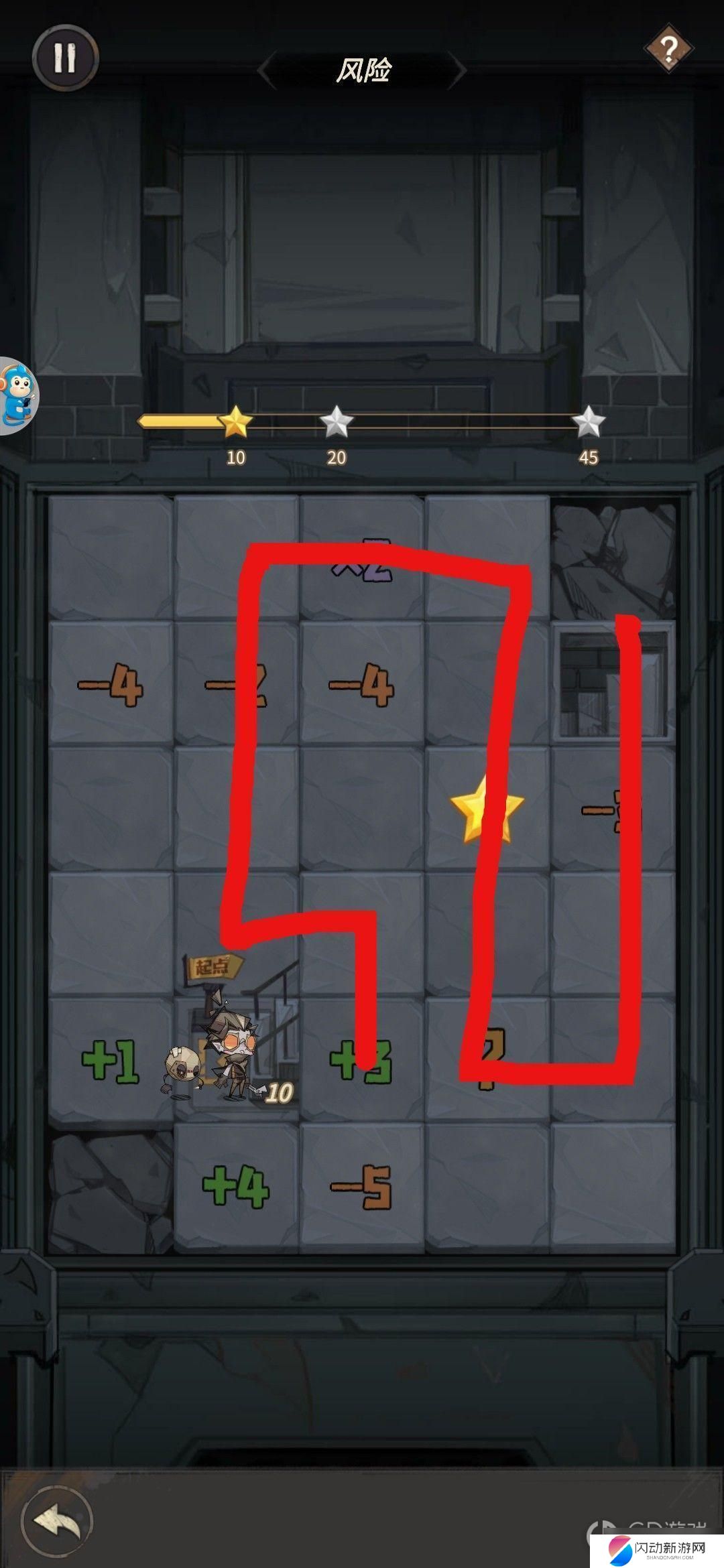The width and height of the screenshot is (724, 1568).
Task: Tap the -5 floor tile
Action: coord(362,1187)
